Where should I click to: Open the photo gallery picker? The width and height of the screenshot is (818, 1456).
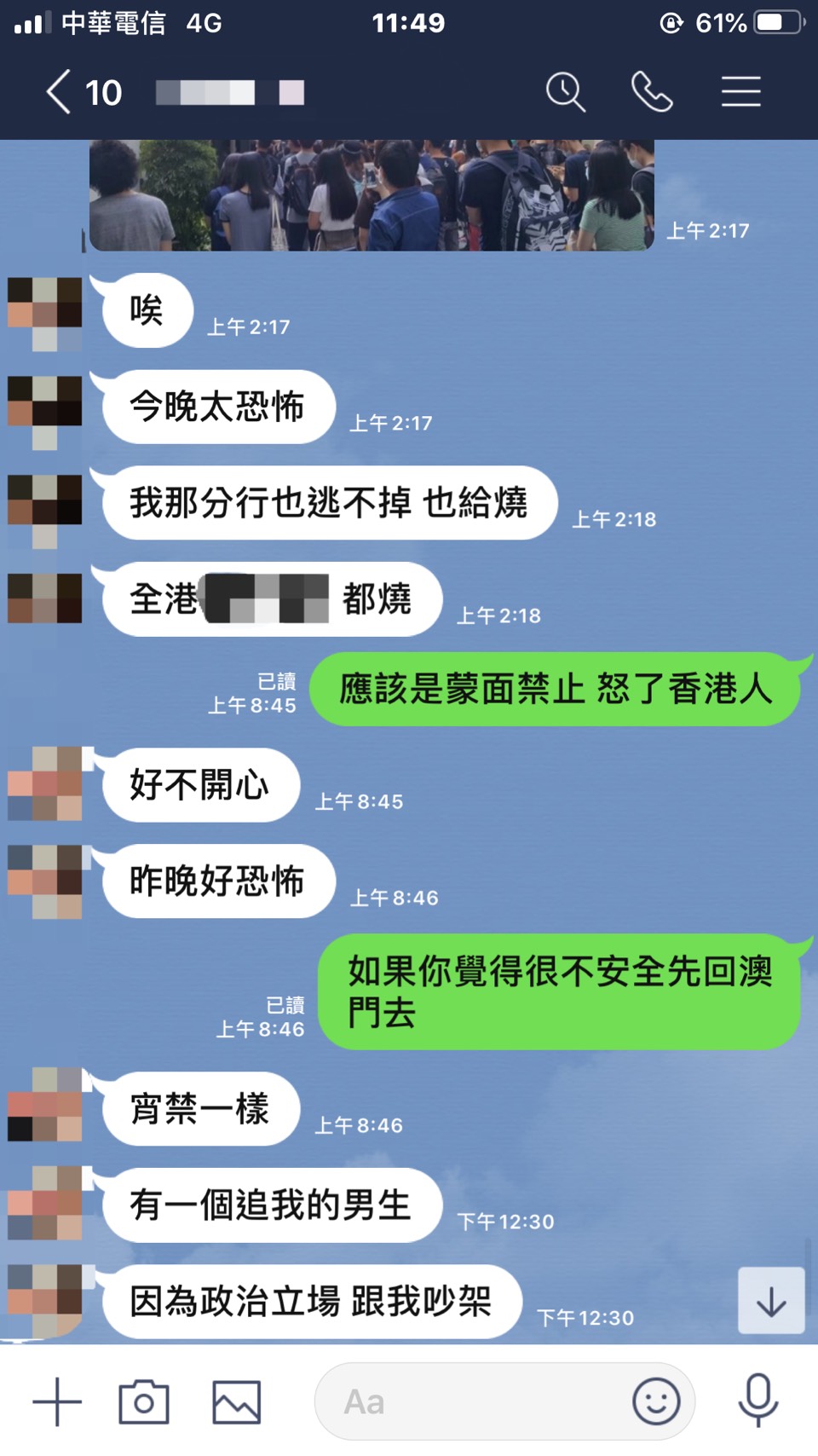(236, 1401)
